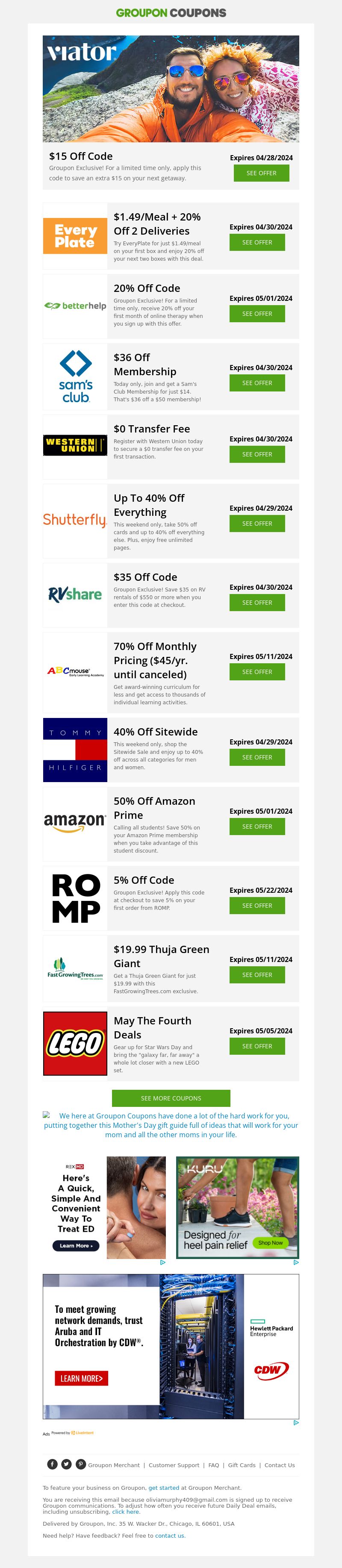Tap See More Coupons button
The height and width of the screenshot is (1568, 342).
pos(171,1098)
